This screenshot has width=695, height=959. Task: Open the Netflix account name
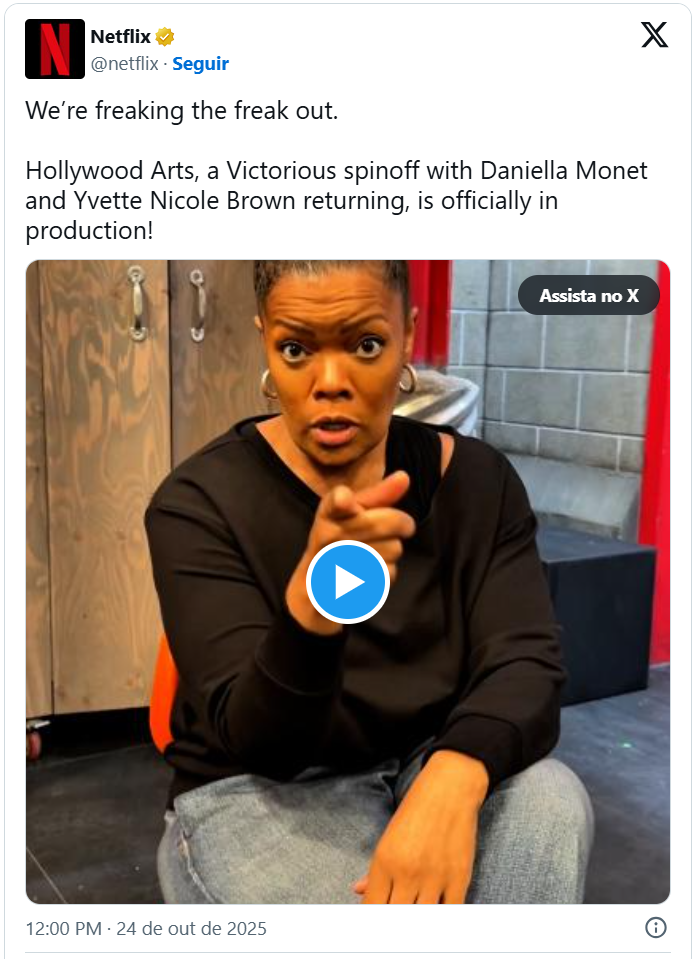(x=120, y=37)
